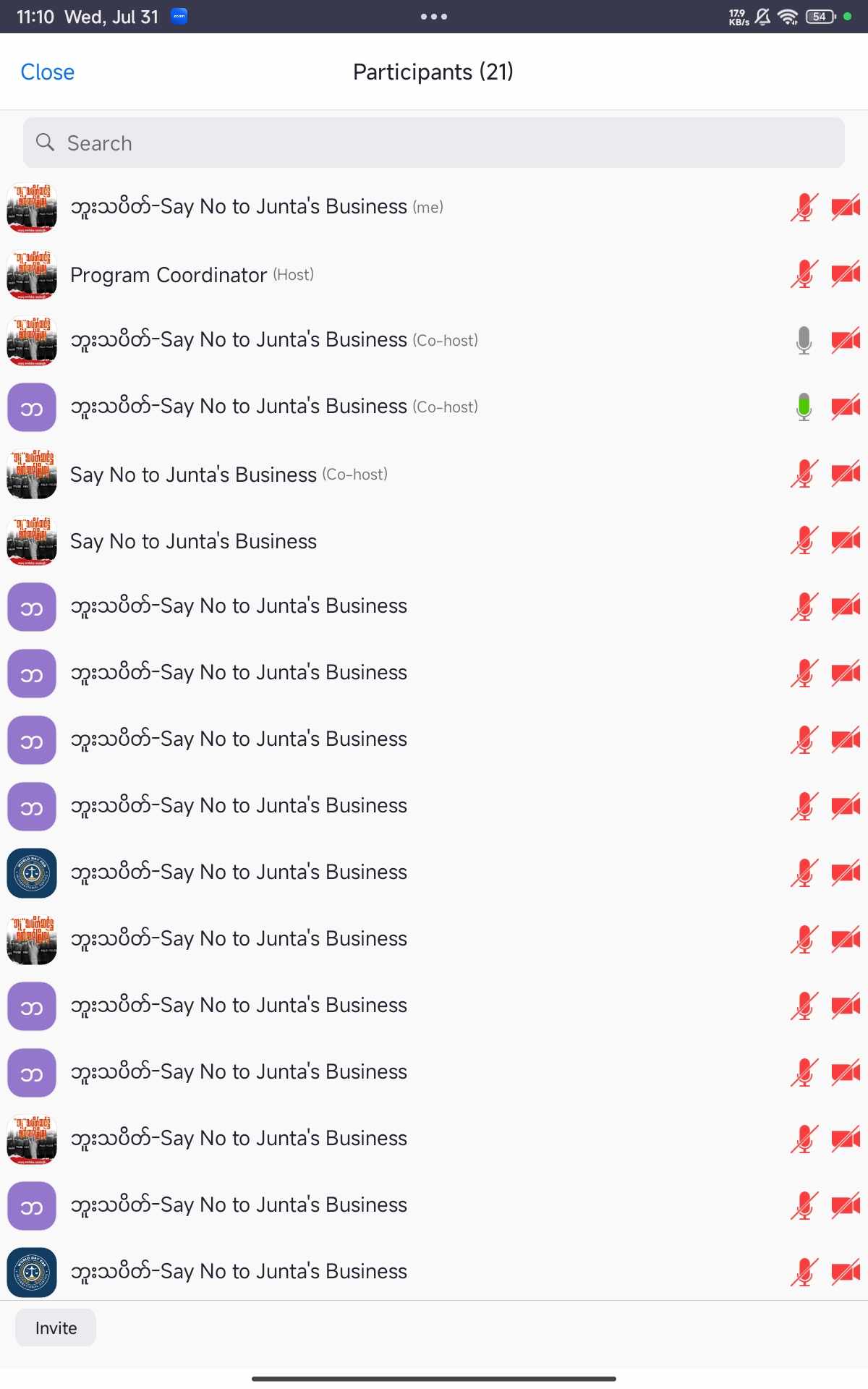868x1389 pixels.
Task: Open the three-dot menu at the top
Action: pyautogui.click(x=434, y=17)
